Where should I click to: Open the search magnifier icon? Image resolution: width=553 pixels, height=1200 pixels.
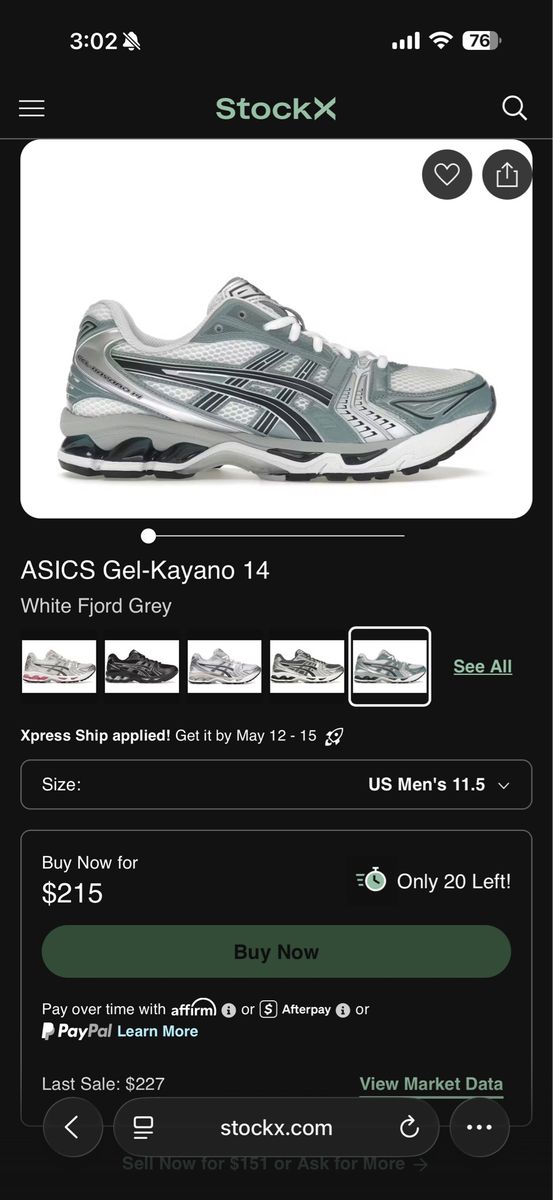click(514, 108)
